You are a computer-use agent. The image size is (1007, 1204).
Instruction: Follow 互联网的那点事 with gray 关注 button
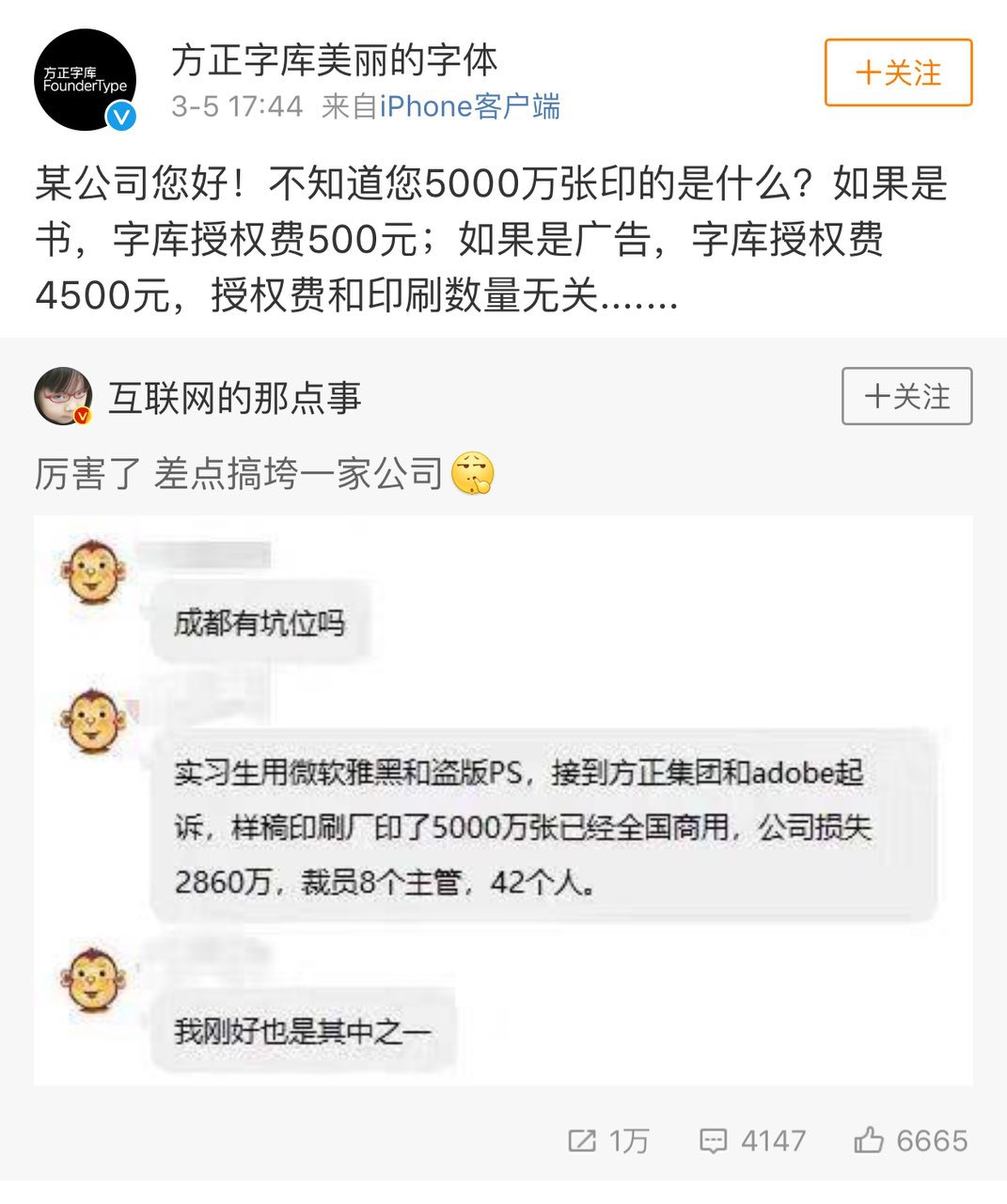(x=906, y=396)
